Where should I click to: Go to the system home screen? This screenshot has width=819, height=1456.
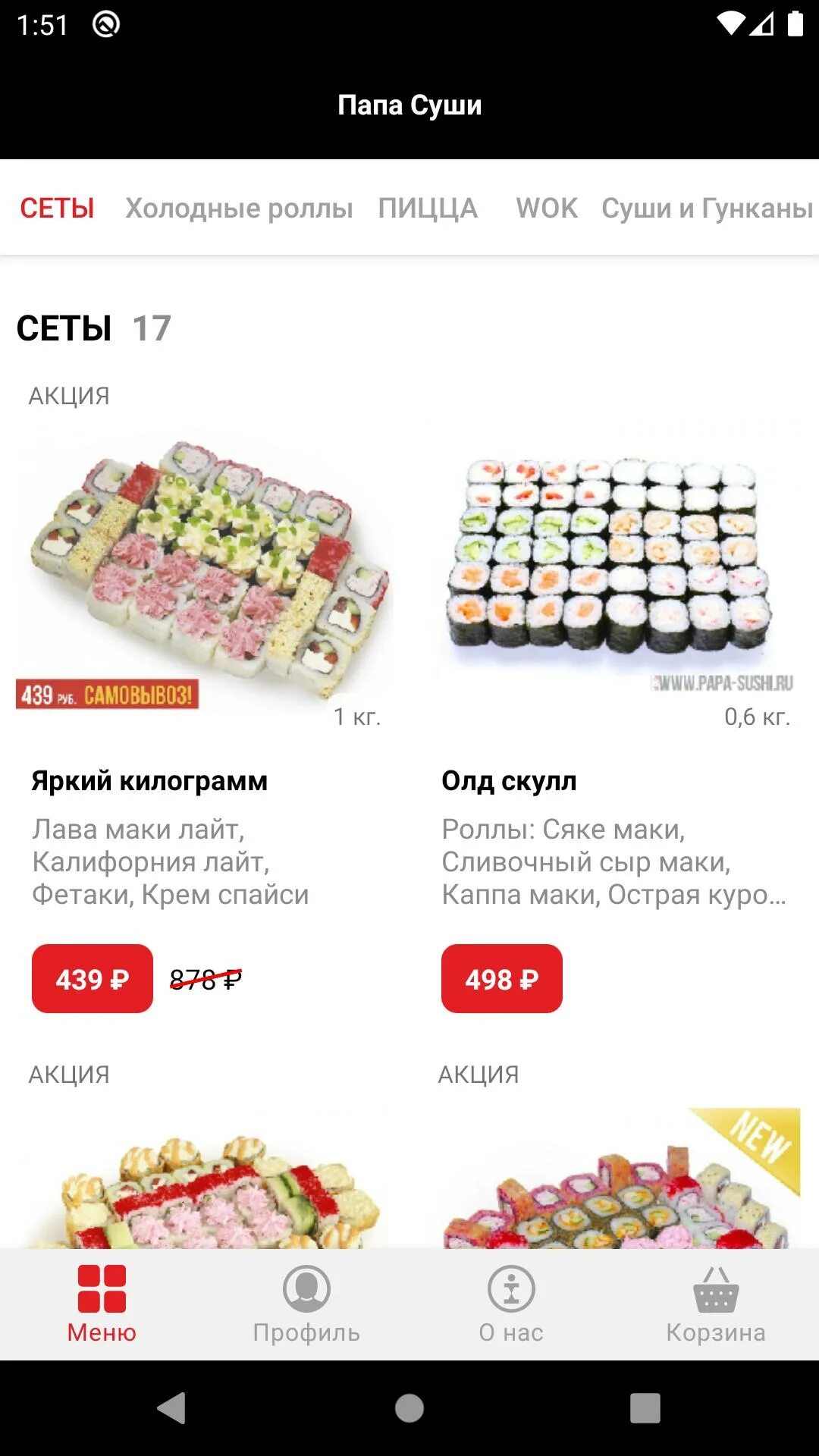coord(409,1408)
